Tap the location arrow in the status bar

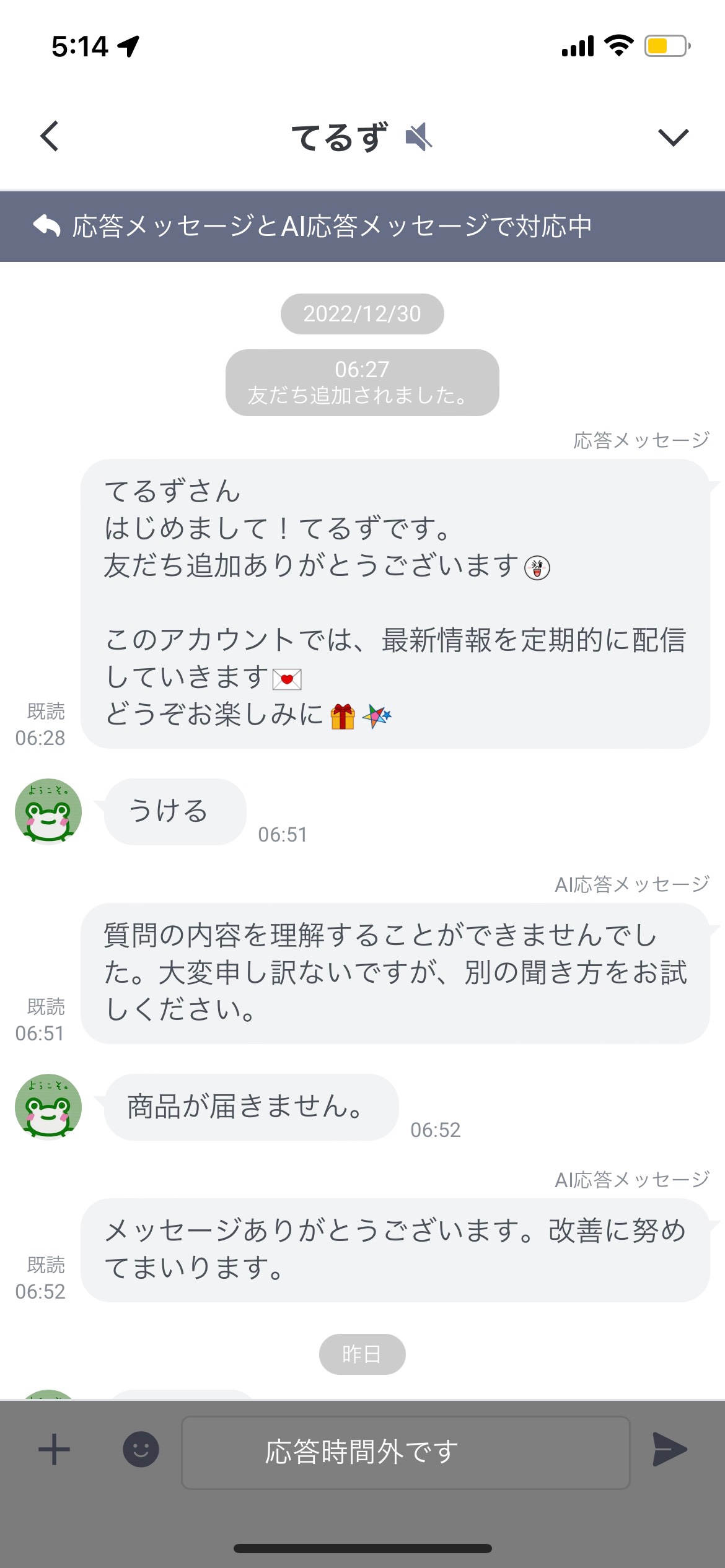[127, 45]
